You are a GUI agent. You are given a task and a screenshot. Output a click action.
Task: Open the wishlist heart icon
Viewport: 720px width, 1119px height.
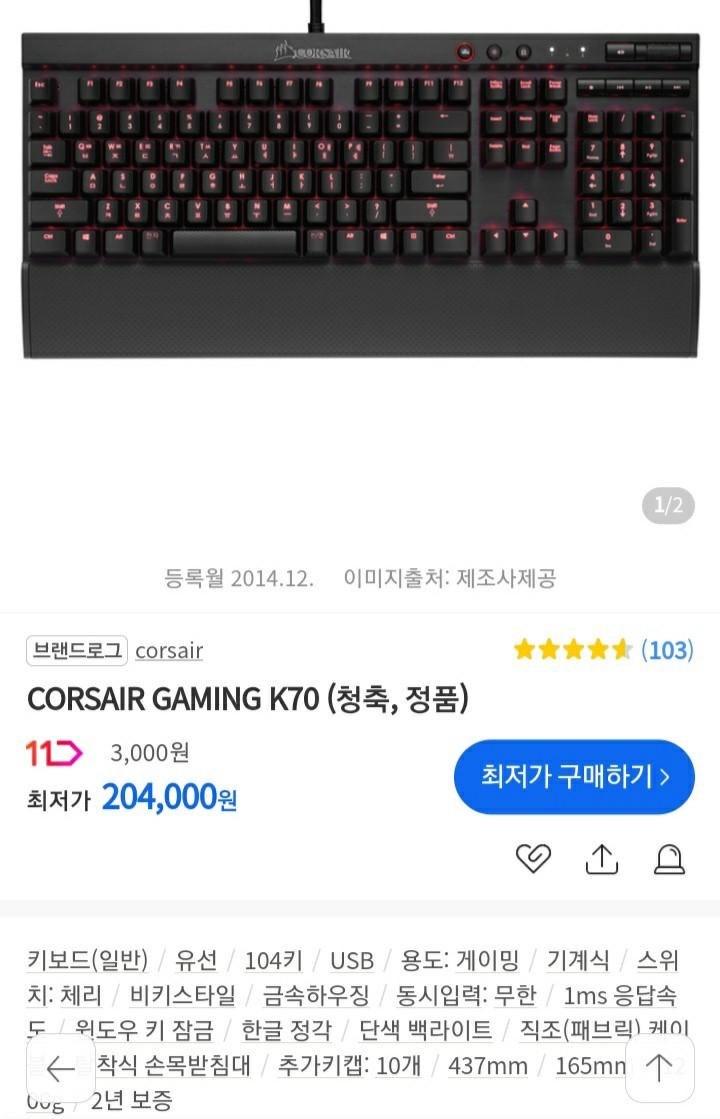pyautogui.click(x=533, y=858)
